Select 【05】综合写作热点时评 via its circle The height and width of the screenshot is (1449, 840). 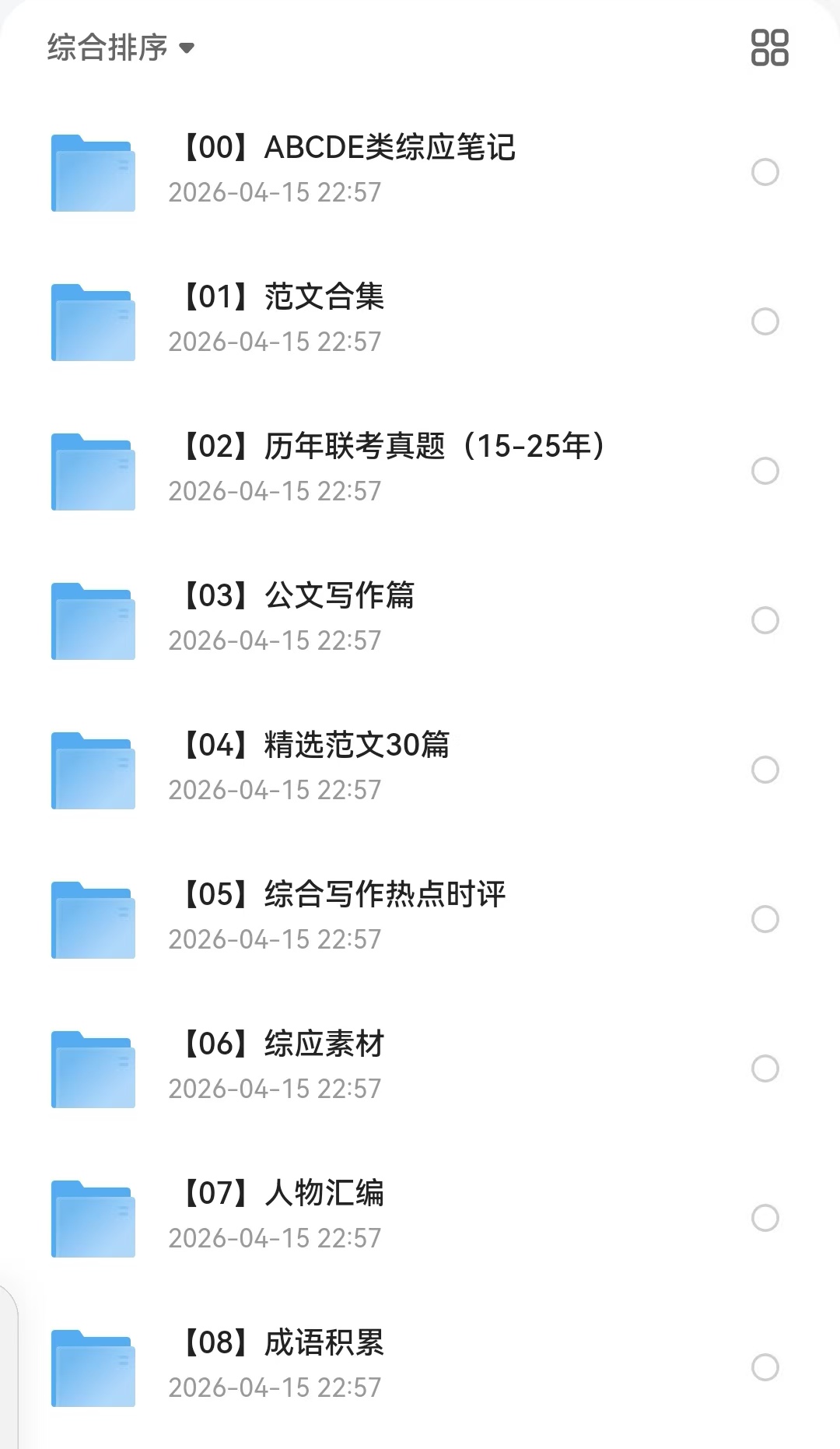765,919
